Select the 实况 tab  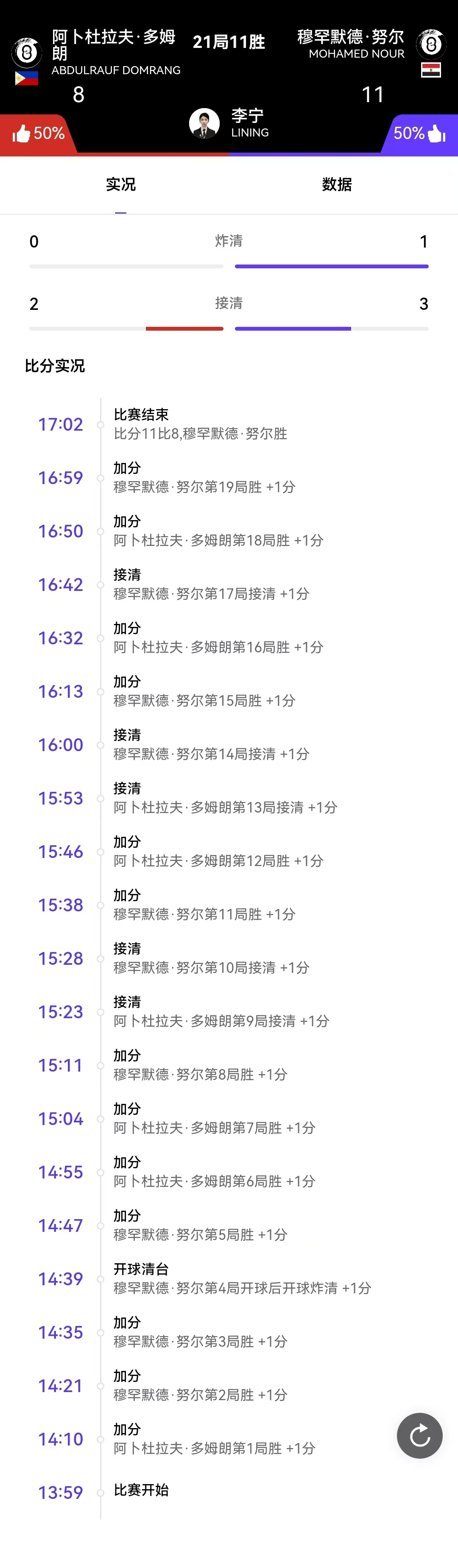[x=120, y=184]
